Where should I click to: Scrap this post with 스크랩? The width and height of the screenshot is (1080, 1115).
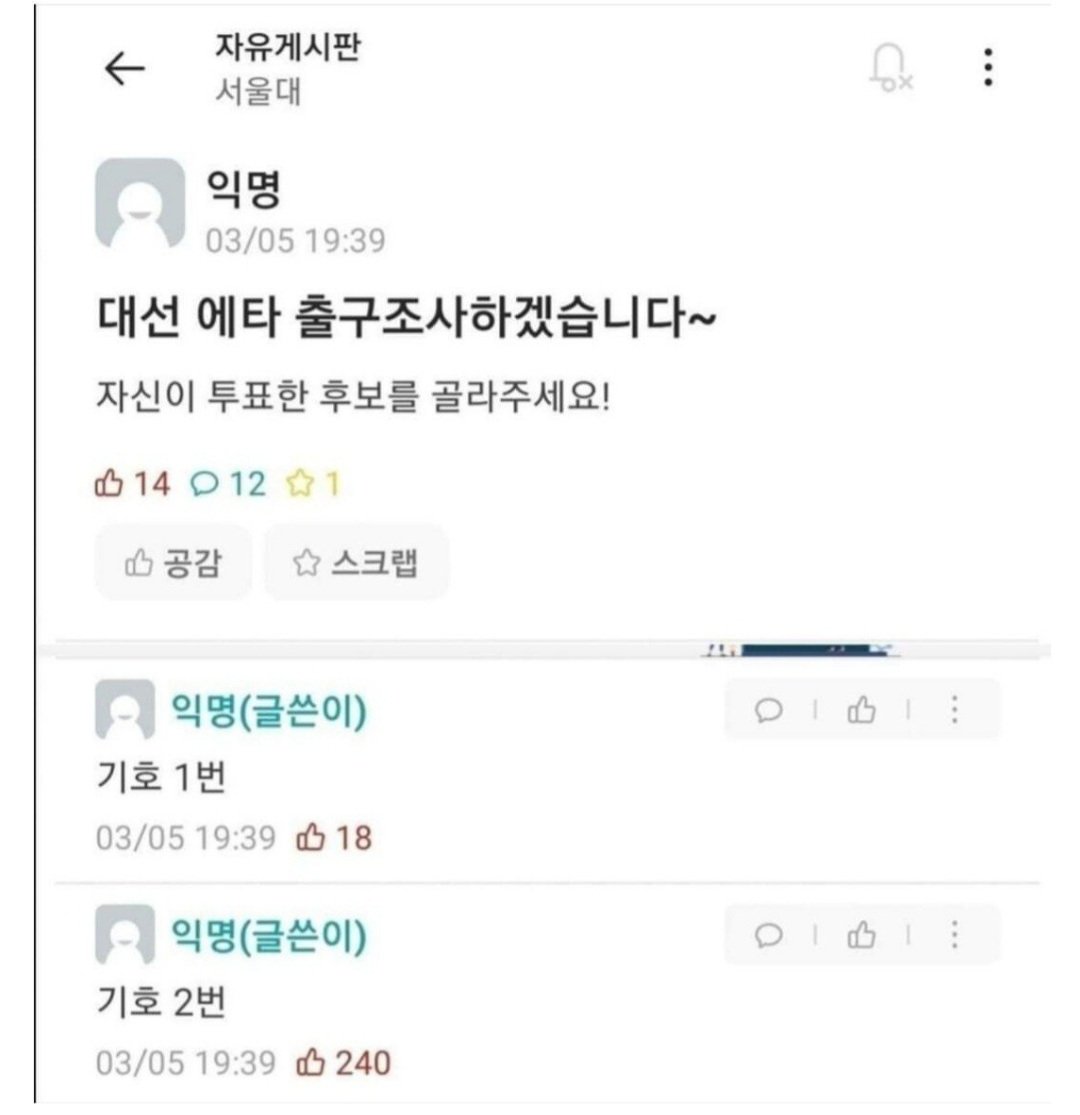click(356, 564)
